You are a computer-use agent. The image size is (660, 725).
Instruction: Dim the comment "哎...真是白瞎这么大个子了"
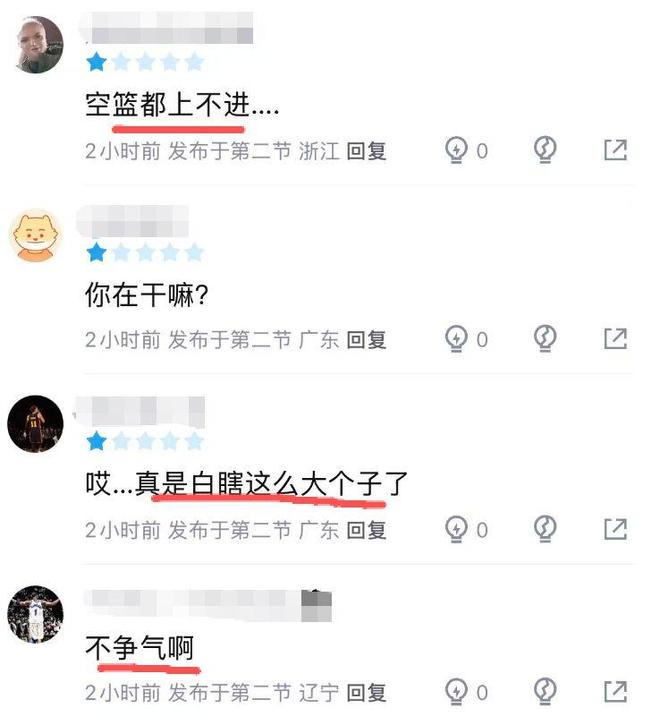pos(545,529)
